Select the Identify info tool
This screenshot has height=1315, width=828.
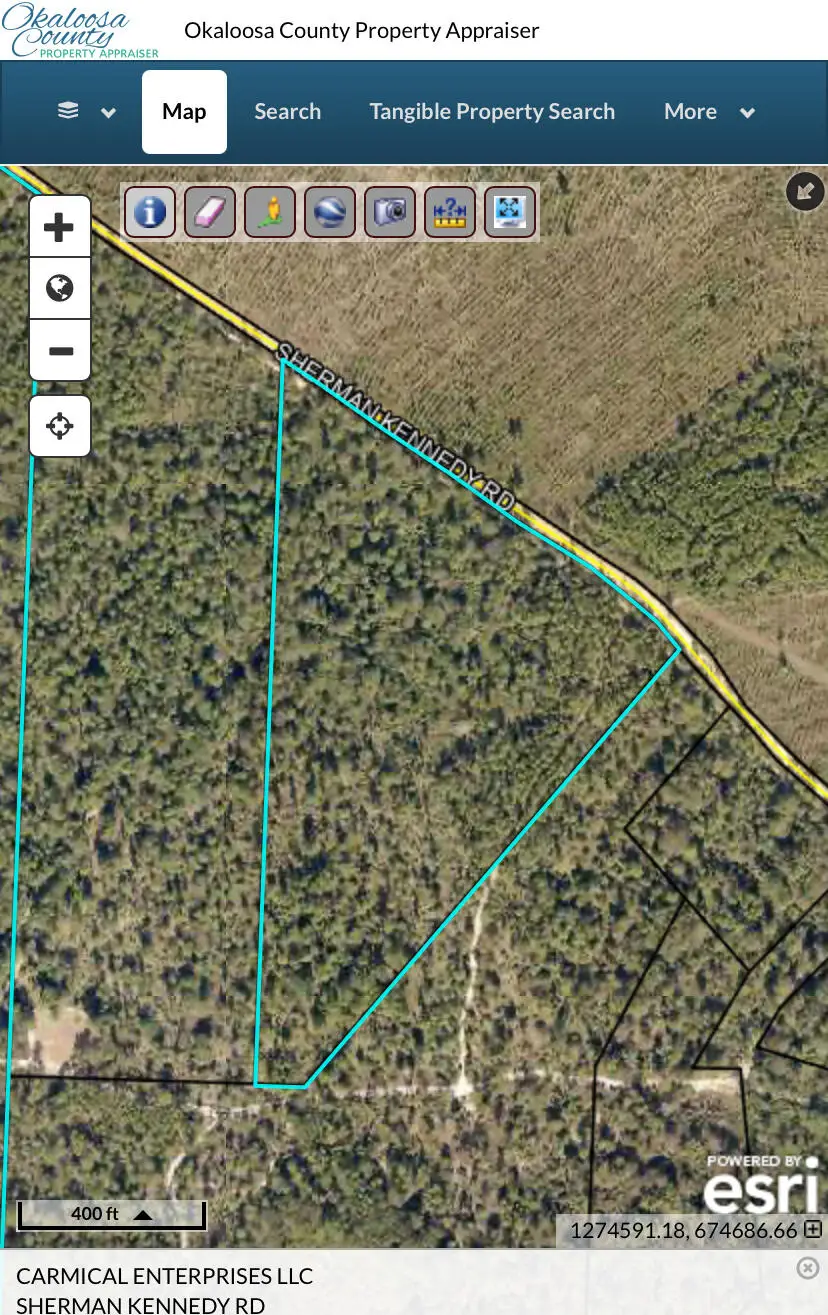pos(149,212)
